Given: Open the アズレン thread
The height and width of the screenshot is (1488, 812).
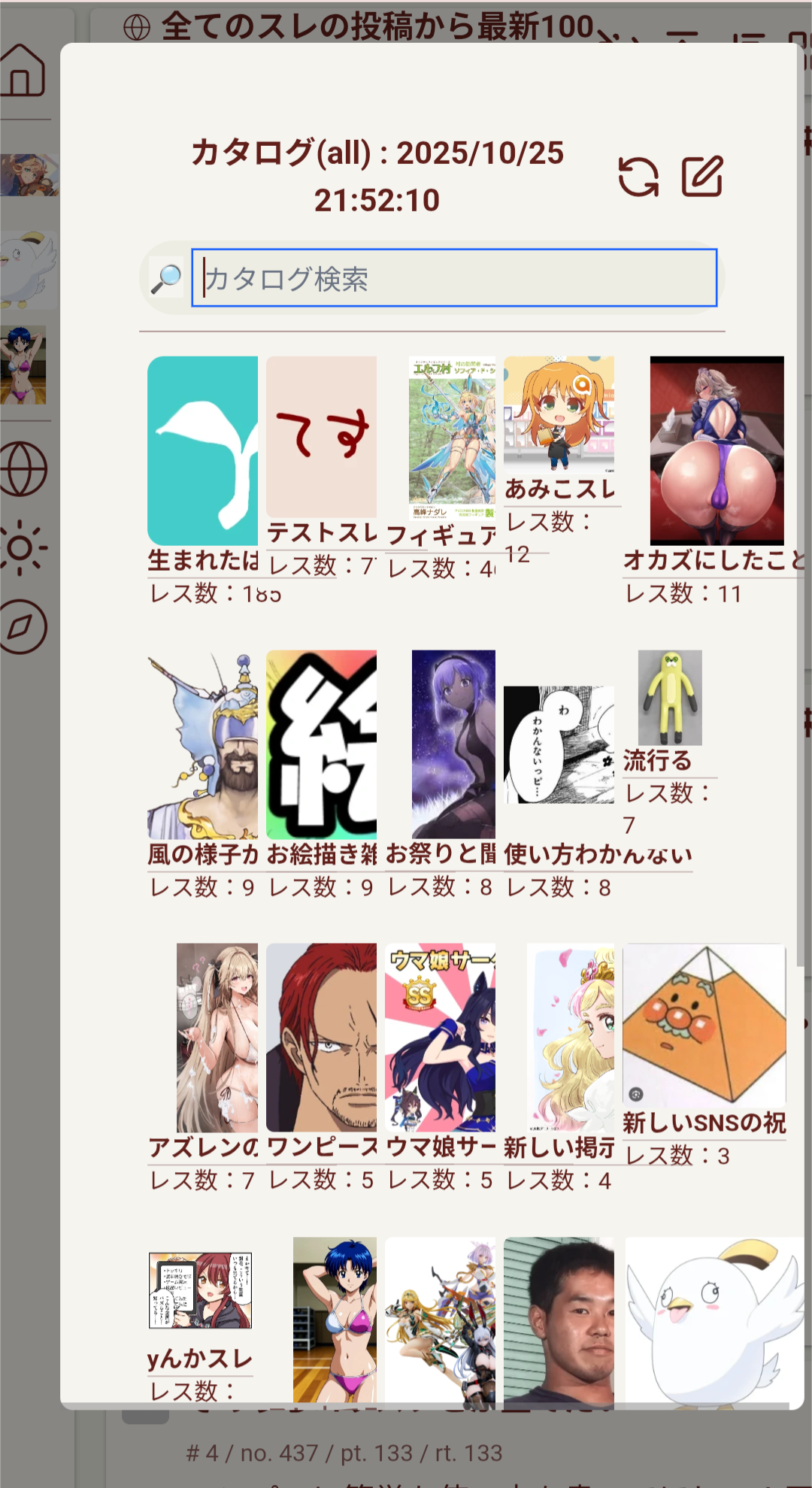Looking at the screenshot, I should pos(217,1038).
